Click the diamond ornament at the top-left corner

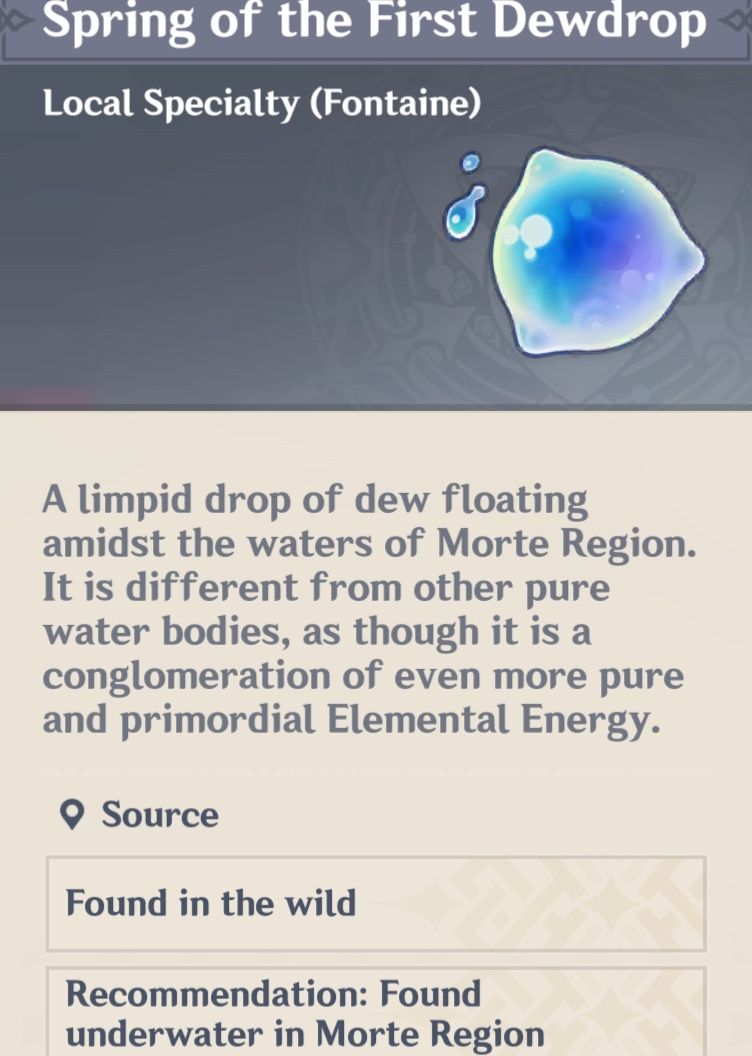tap(12, 20)
